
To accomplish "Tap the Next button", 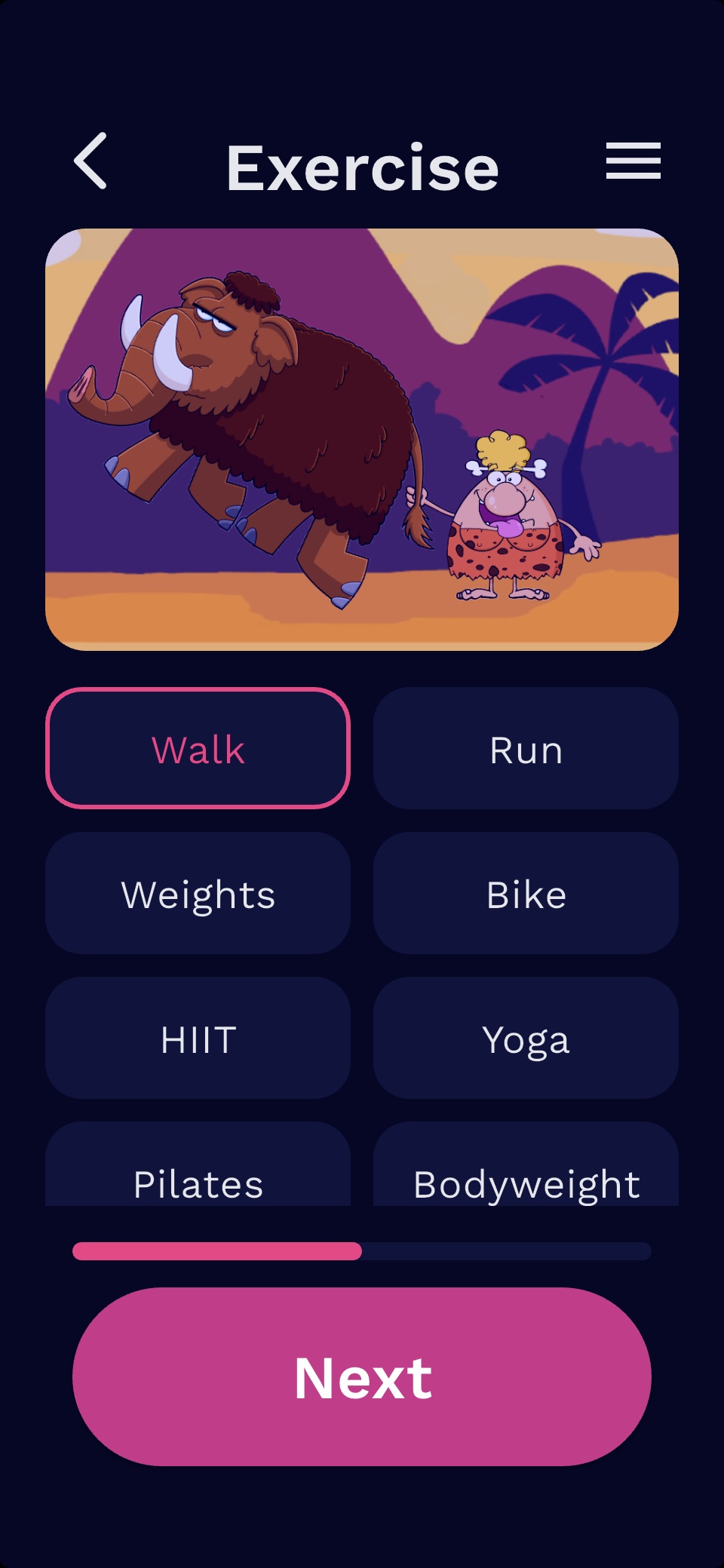I will [362, 1377].
